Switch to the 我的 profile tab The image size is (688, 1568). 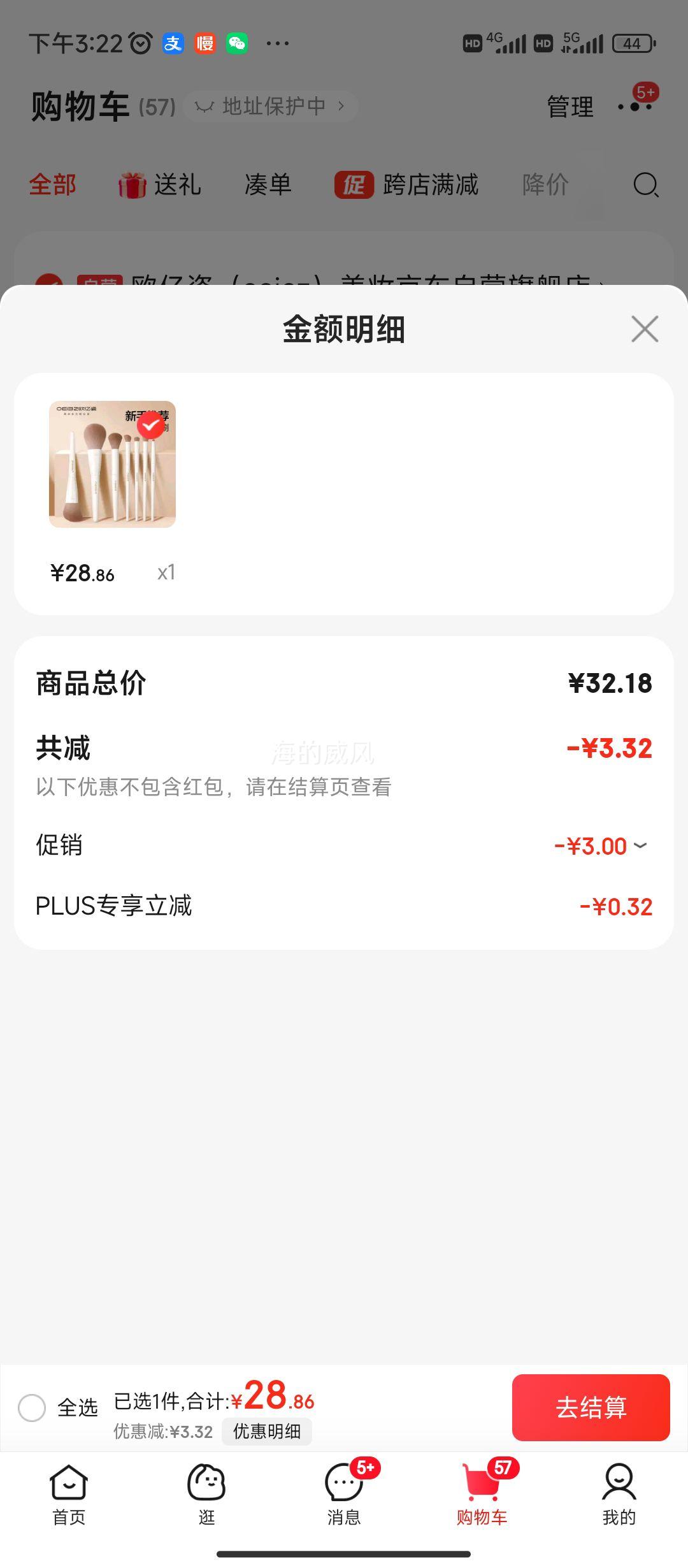point(619,1493)
